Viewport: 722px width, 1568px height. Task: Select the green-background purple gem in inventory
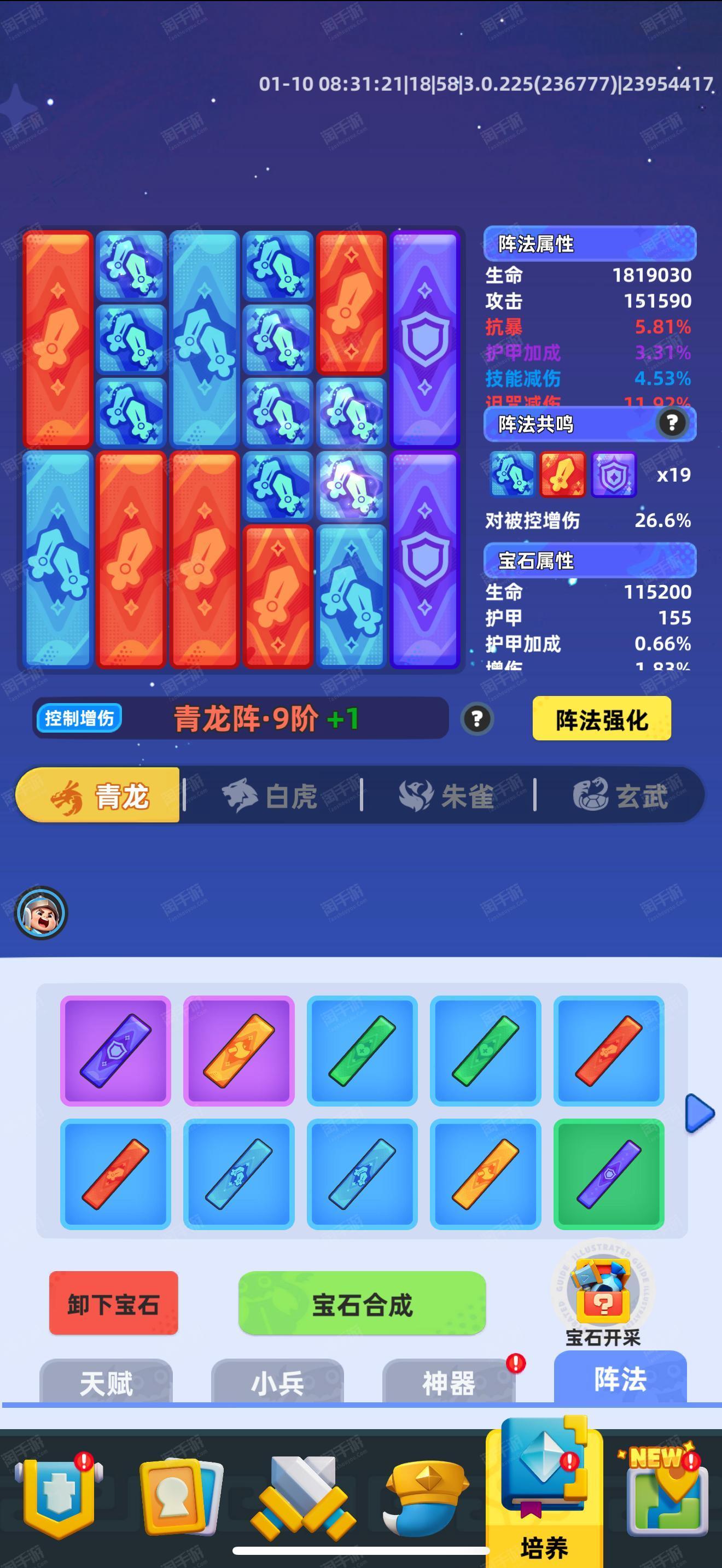[609, 1174]
